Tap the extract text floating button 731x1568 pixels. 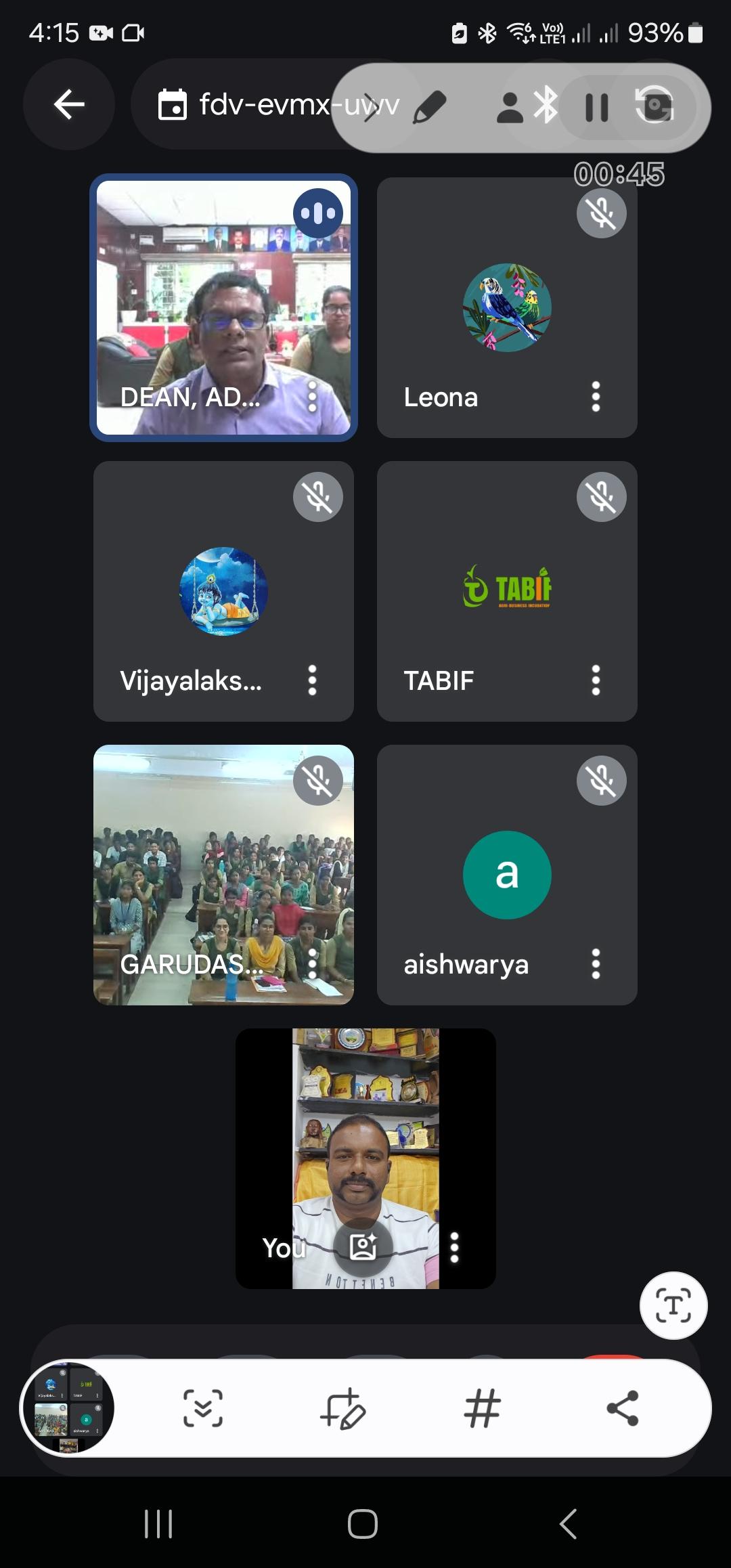pos(673,1305)
